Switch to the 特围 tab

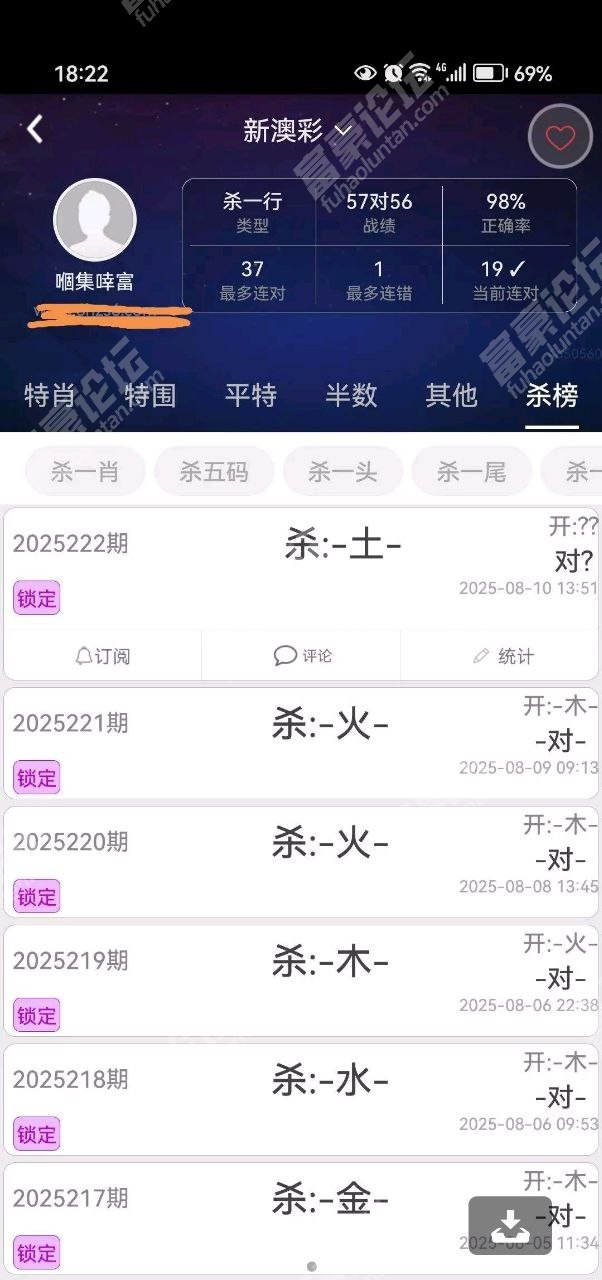click(x=150, y=395)
